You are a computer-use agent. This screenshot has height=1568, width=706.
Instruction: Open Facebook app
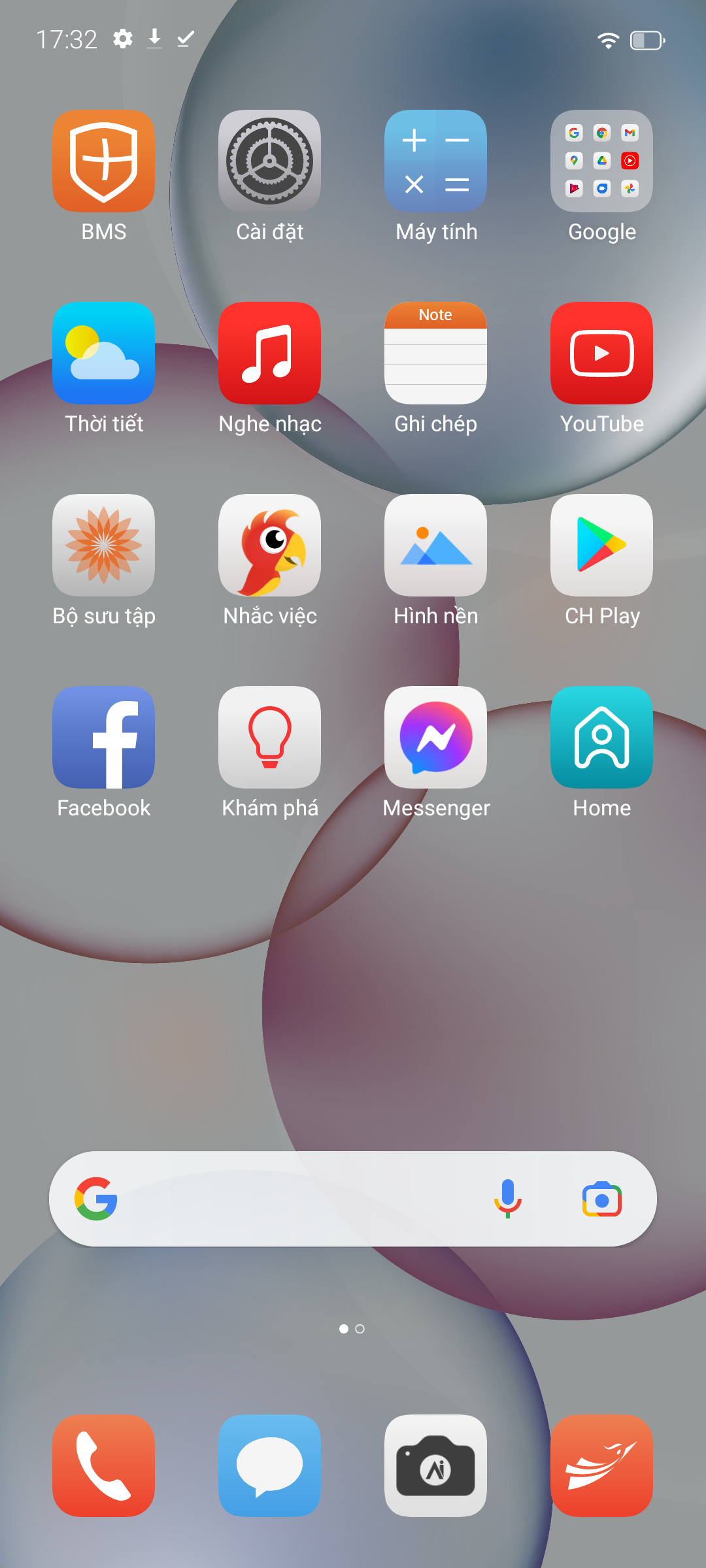pyautogui.click(x=103, y=737)
